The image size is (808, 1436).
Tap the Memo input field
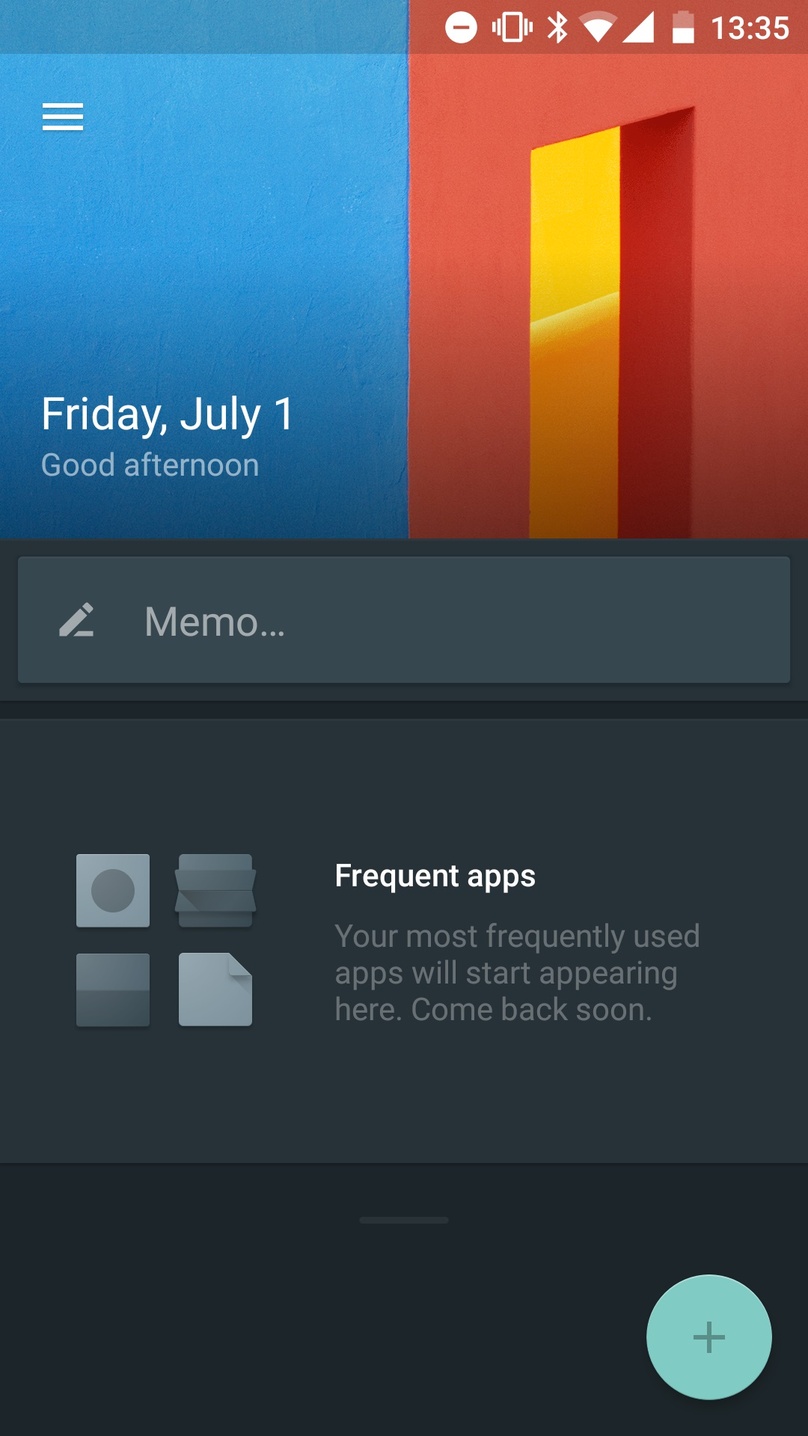point(404,620)
